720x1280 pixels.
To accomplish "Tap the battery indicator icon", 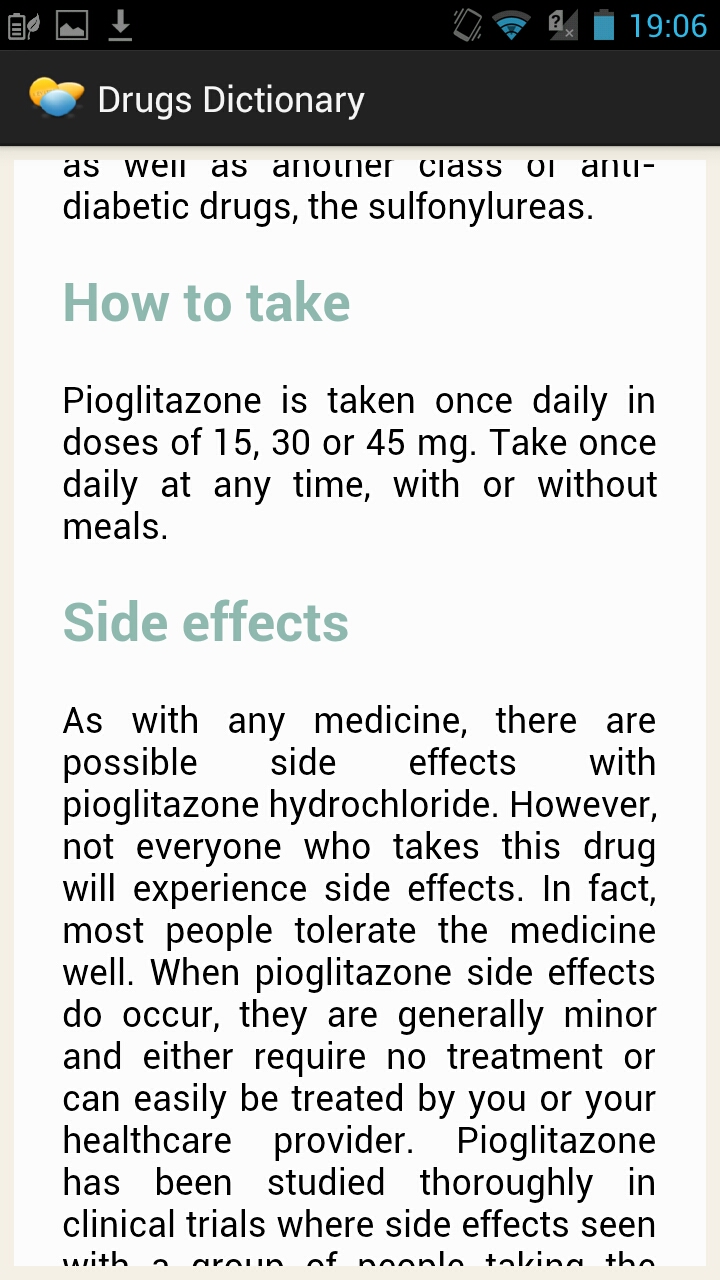I will tap(601, 25).
